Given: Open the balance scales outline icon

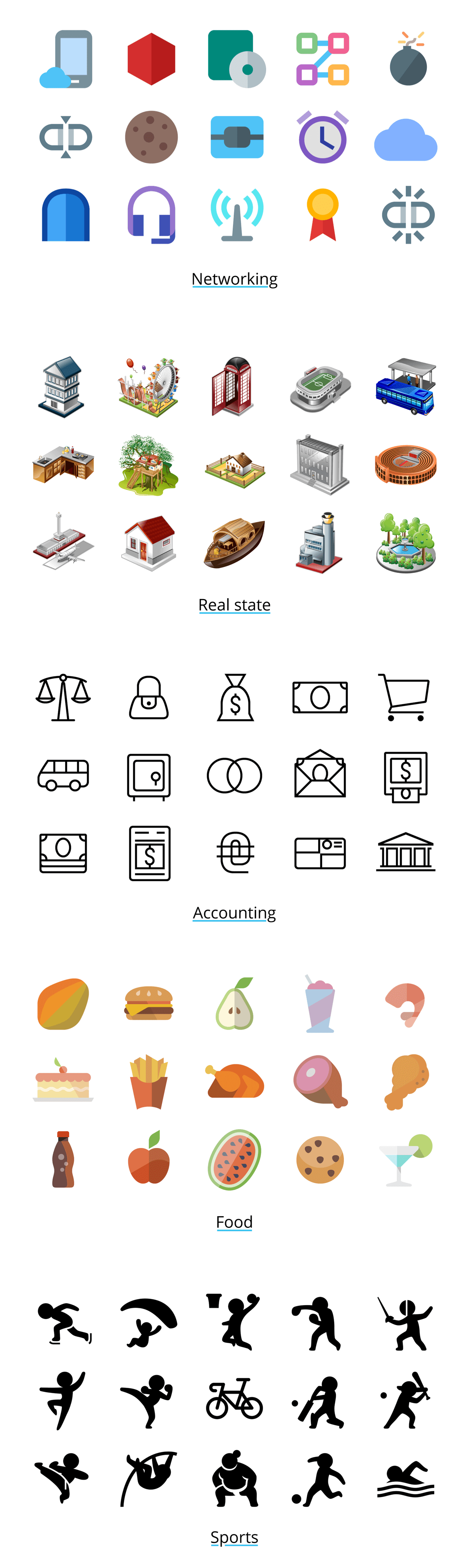Looking at the screenshot, I should [63, 697].
